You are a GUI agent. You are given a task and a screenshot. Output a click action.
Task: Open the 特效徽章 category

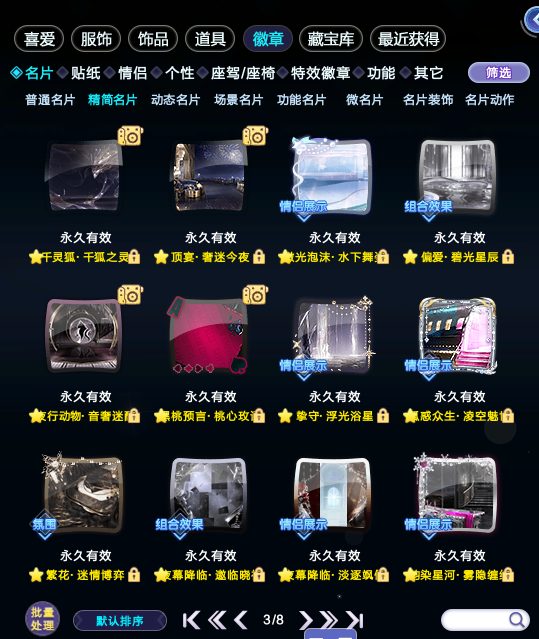[320, 73]
